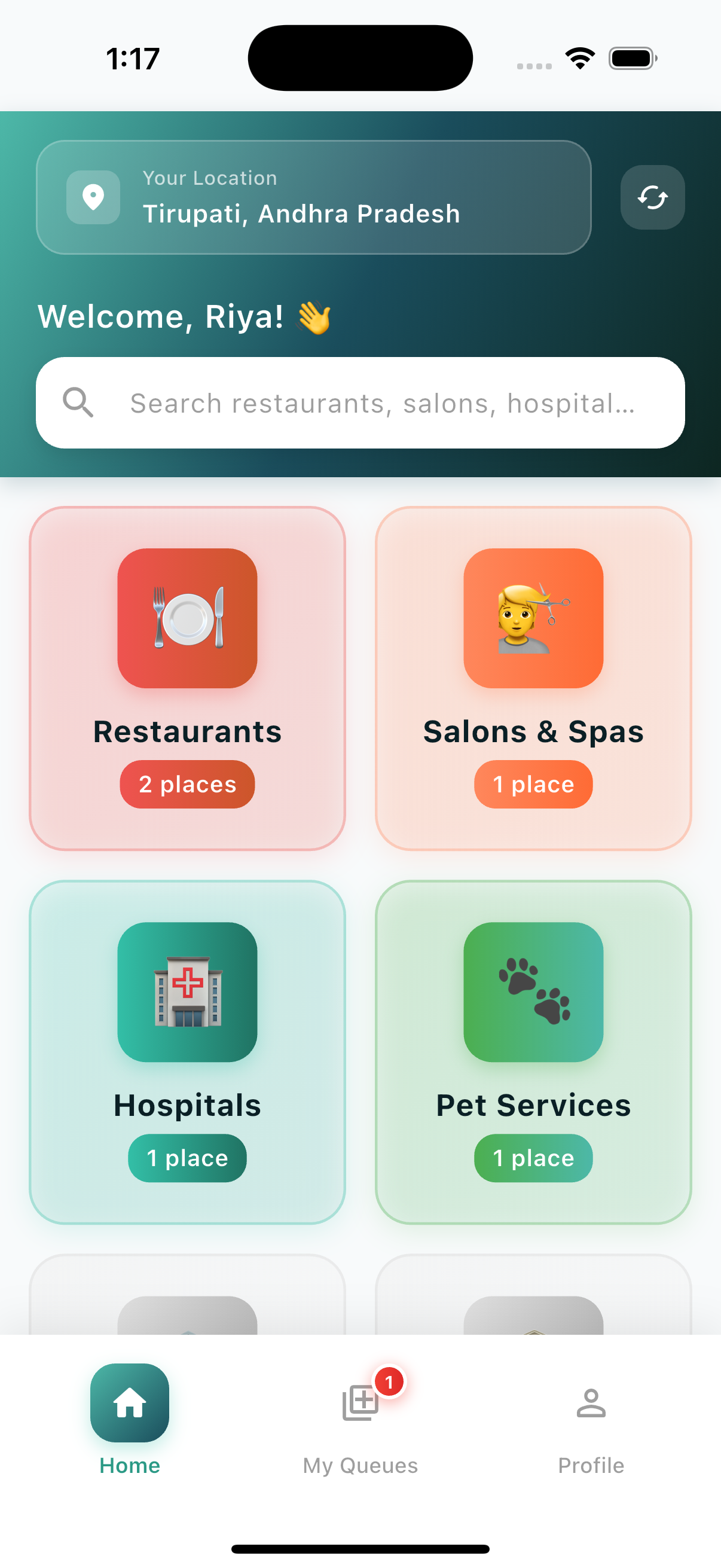Switch to the My Queues tab
721x1568 pixels.
(360, 1420)
